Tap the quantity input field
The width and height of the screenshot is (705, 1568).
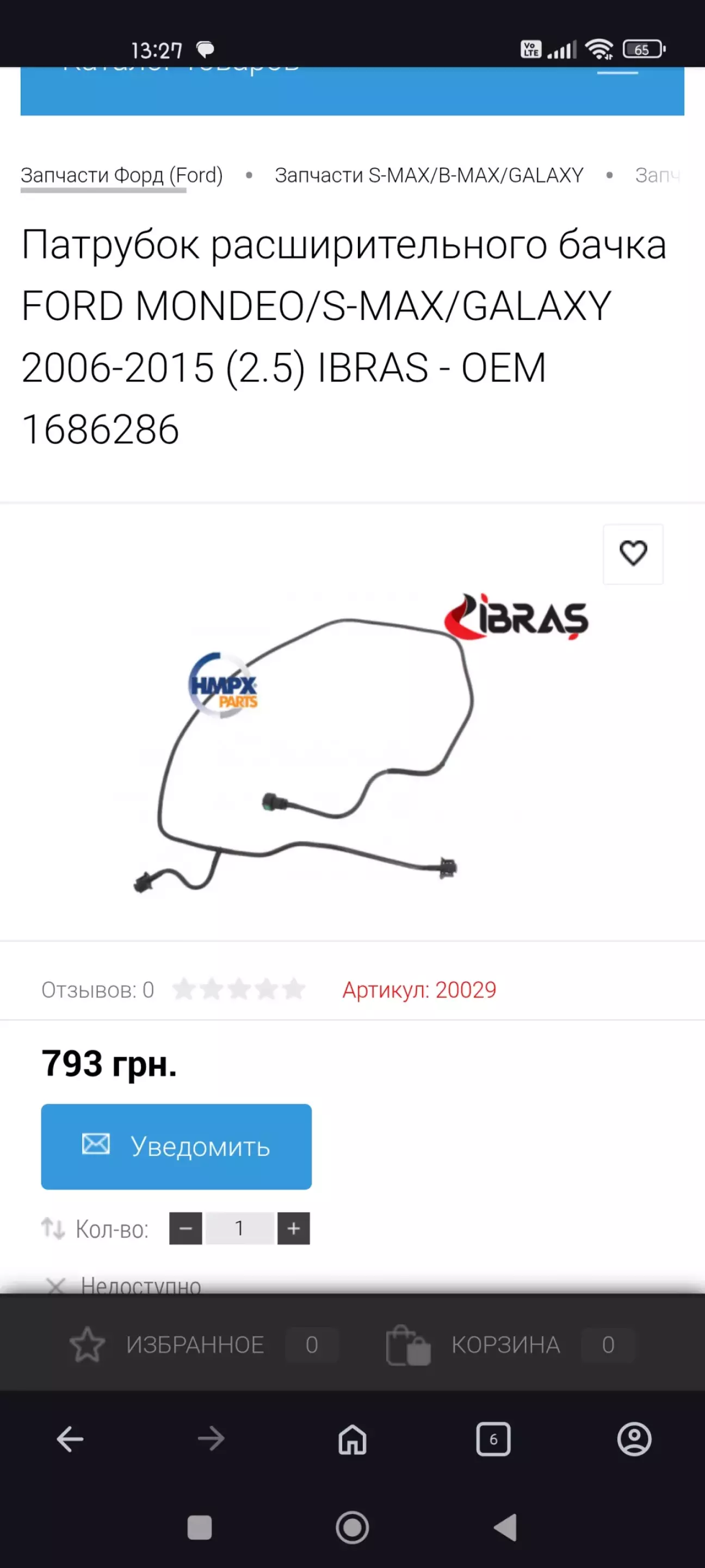tap(240, 1228)
